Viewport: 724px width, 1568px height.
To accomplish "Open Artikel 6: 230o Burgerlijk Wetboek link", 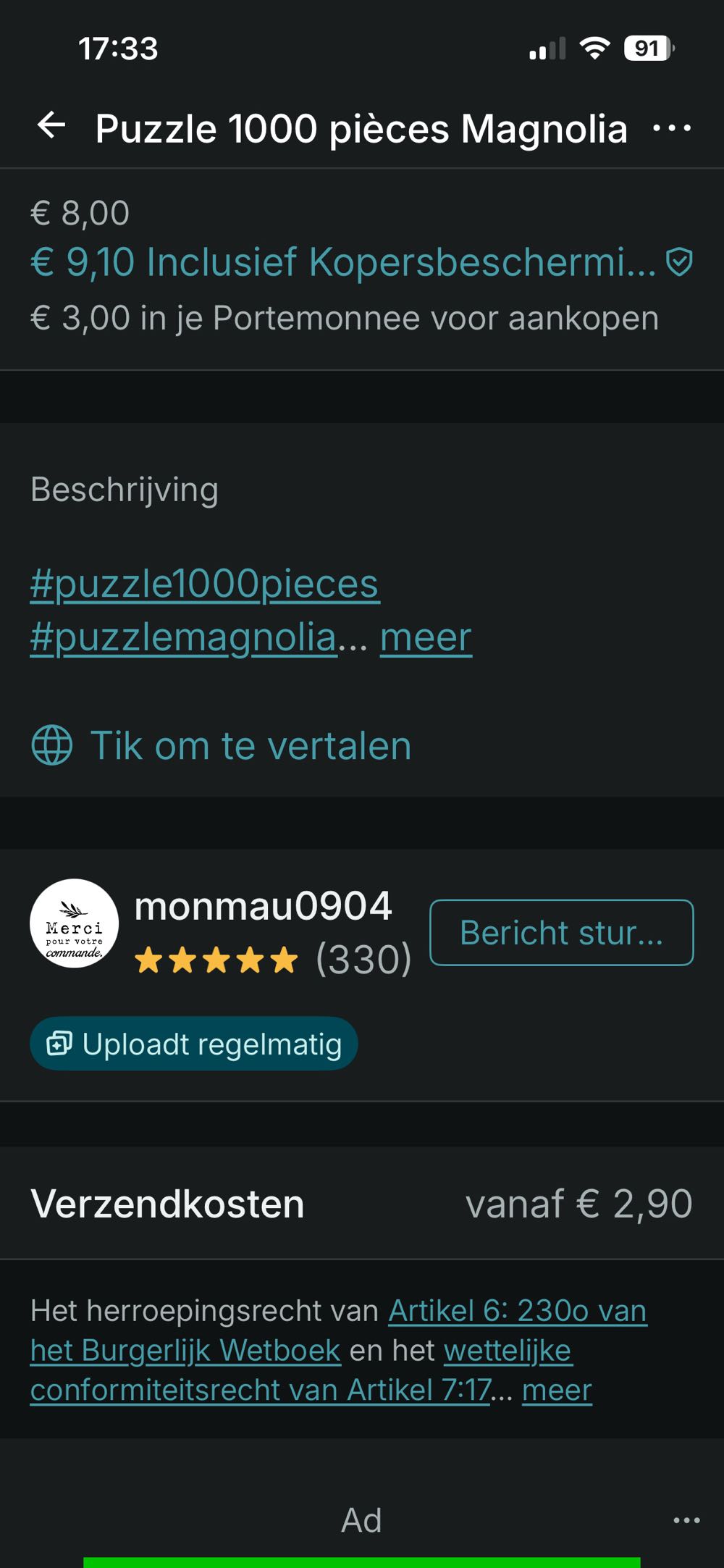I will tap(517, 1311).
